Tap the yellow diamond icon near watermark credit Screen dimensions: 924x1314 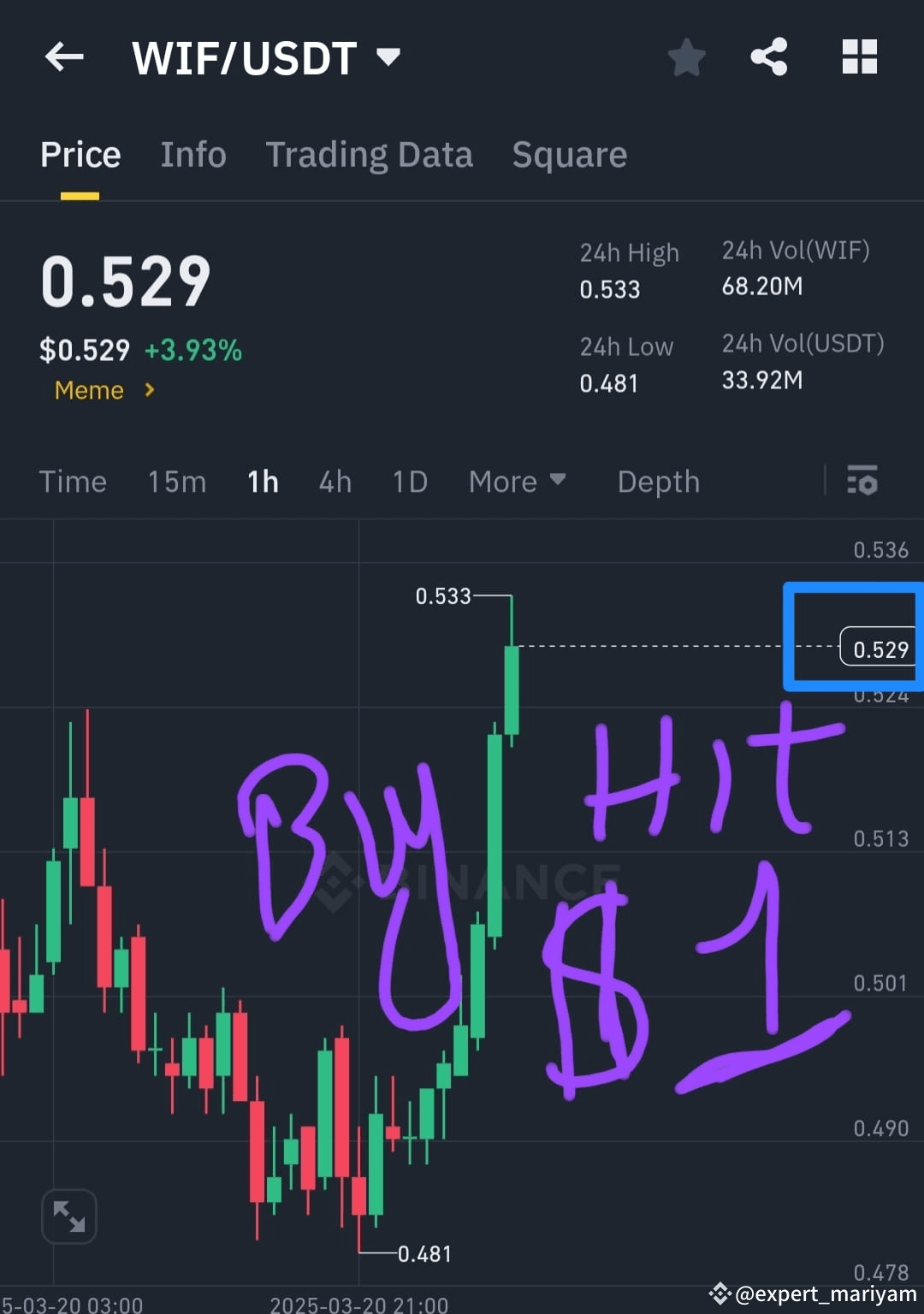tap(721, 1293)
